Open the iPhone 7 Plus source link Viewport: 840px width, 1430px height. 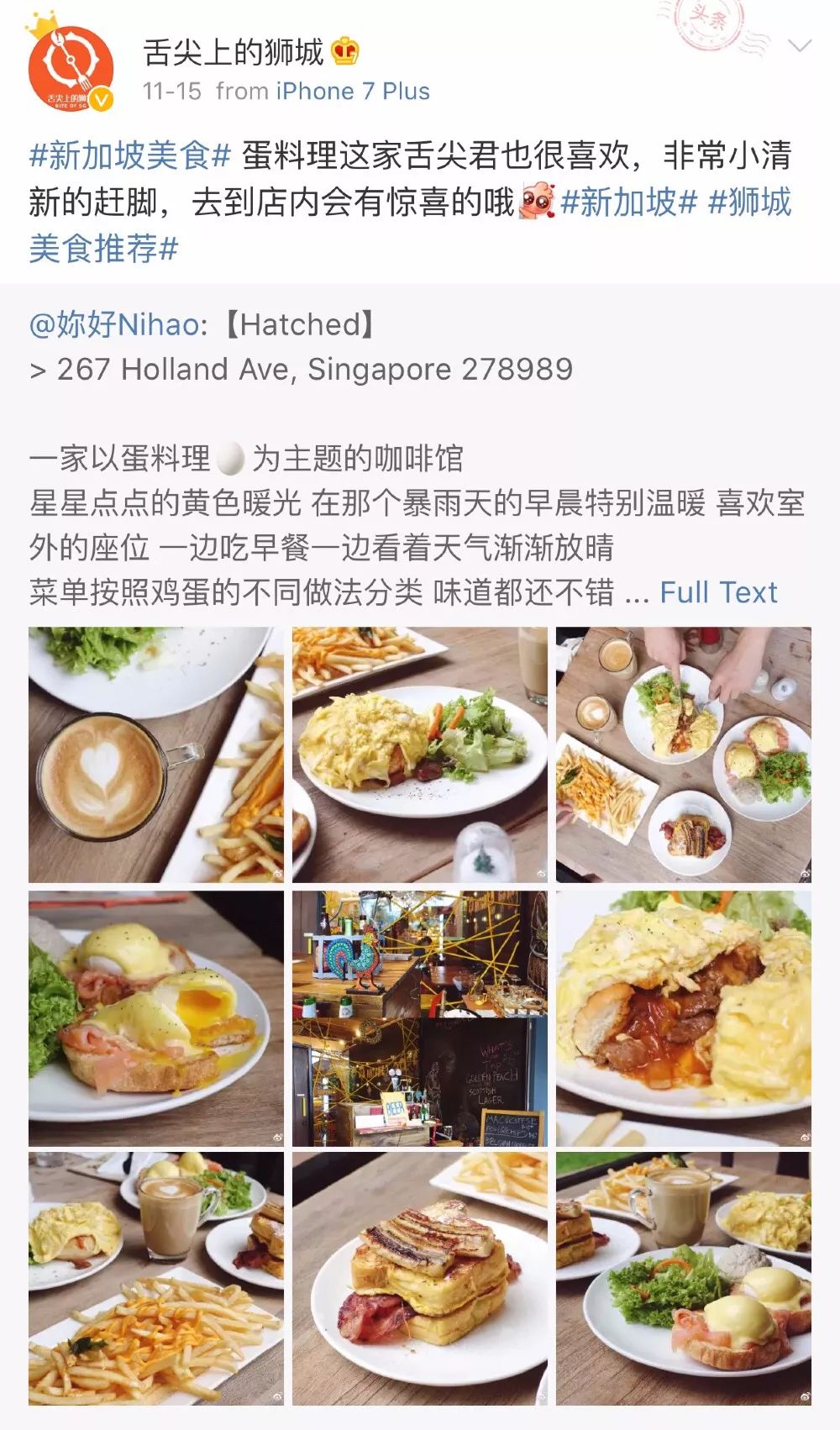(353, 91)
